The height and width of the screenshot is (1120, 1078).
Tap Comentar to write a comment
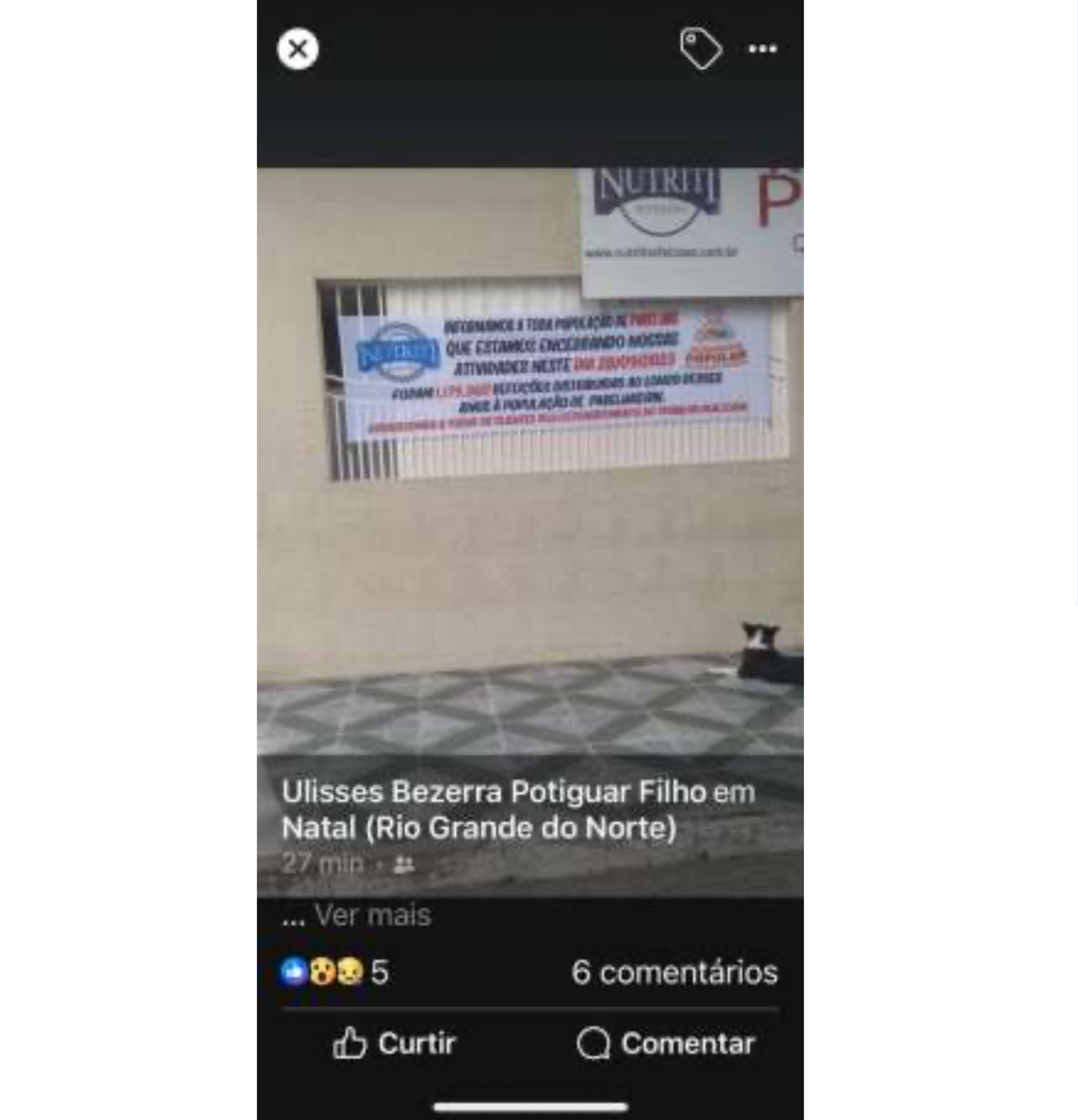coord(666,1043)
